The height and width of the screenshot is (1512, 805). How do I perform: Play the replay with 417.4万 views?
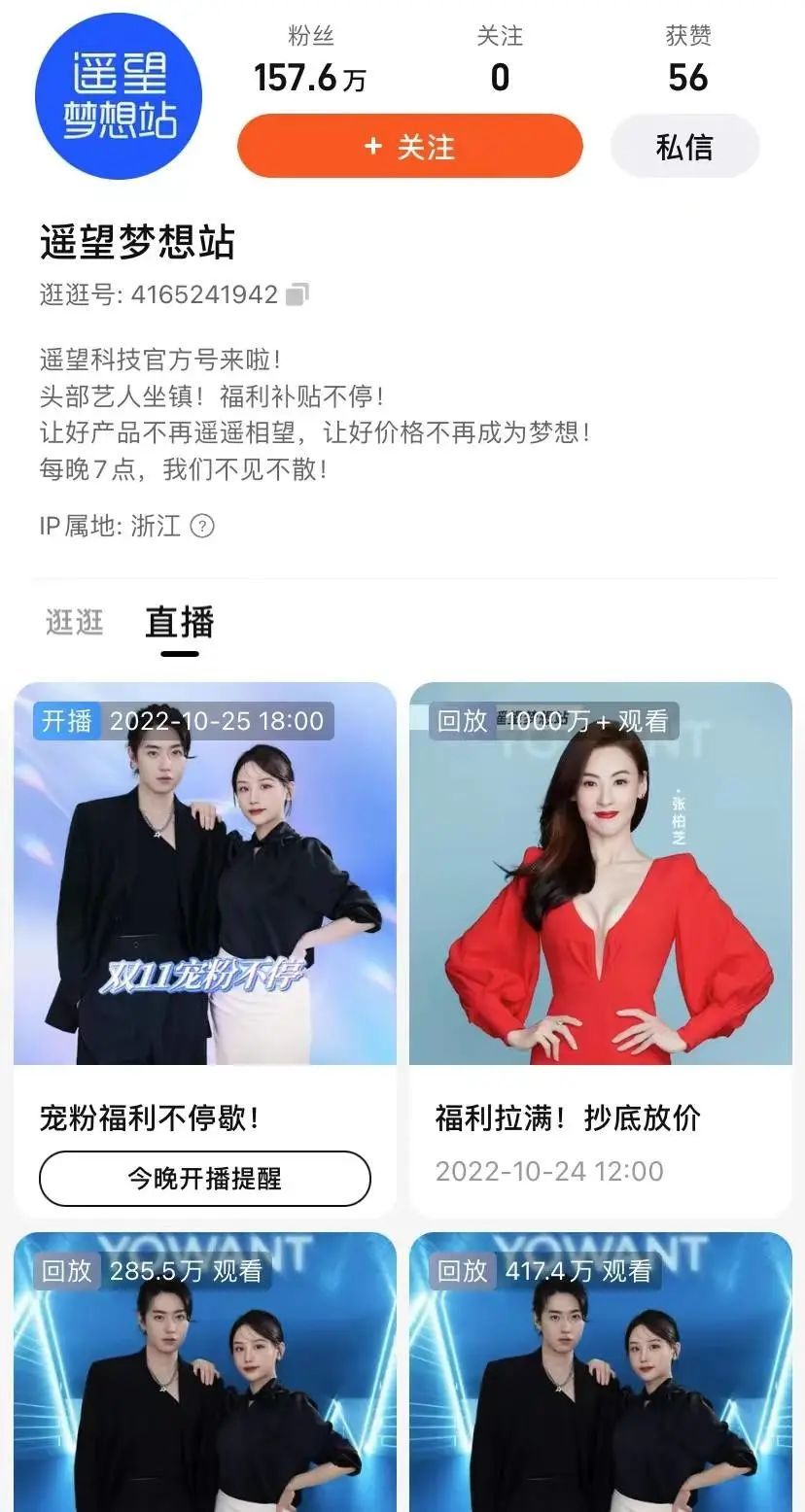point(600,1380)
